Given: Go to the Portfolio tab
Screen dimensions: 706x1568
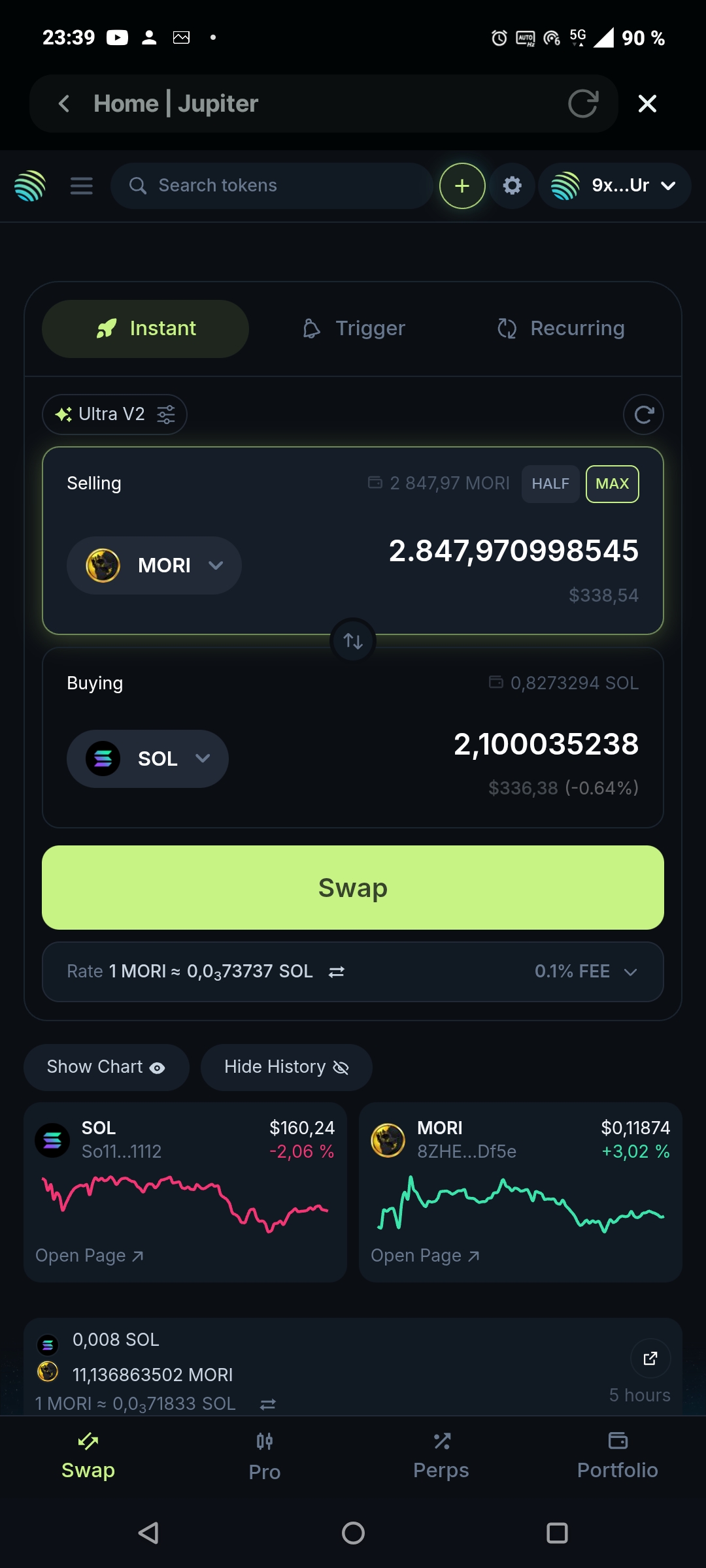Looking at the screenshot, I should 617,1456.
